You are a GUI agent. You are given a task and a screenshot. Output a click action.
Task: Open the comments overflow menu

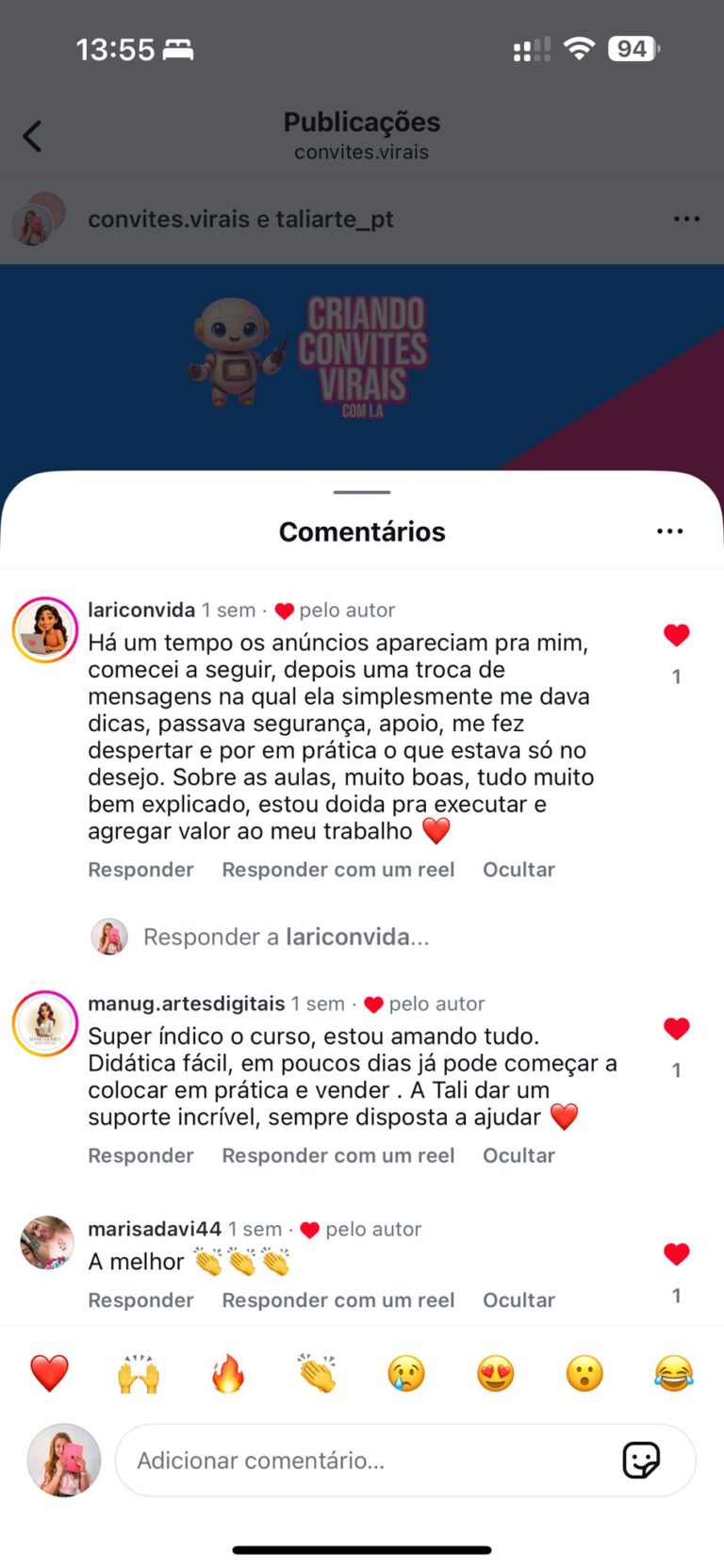click(x=669, y=531)
